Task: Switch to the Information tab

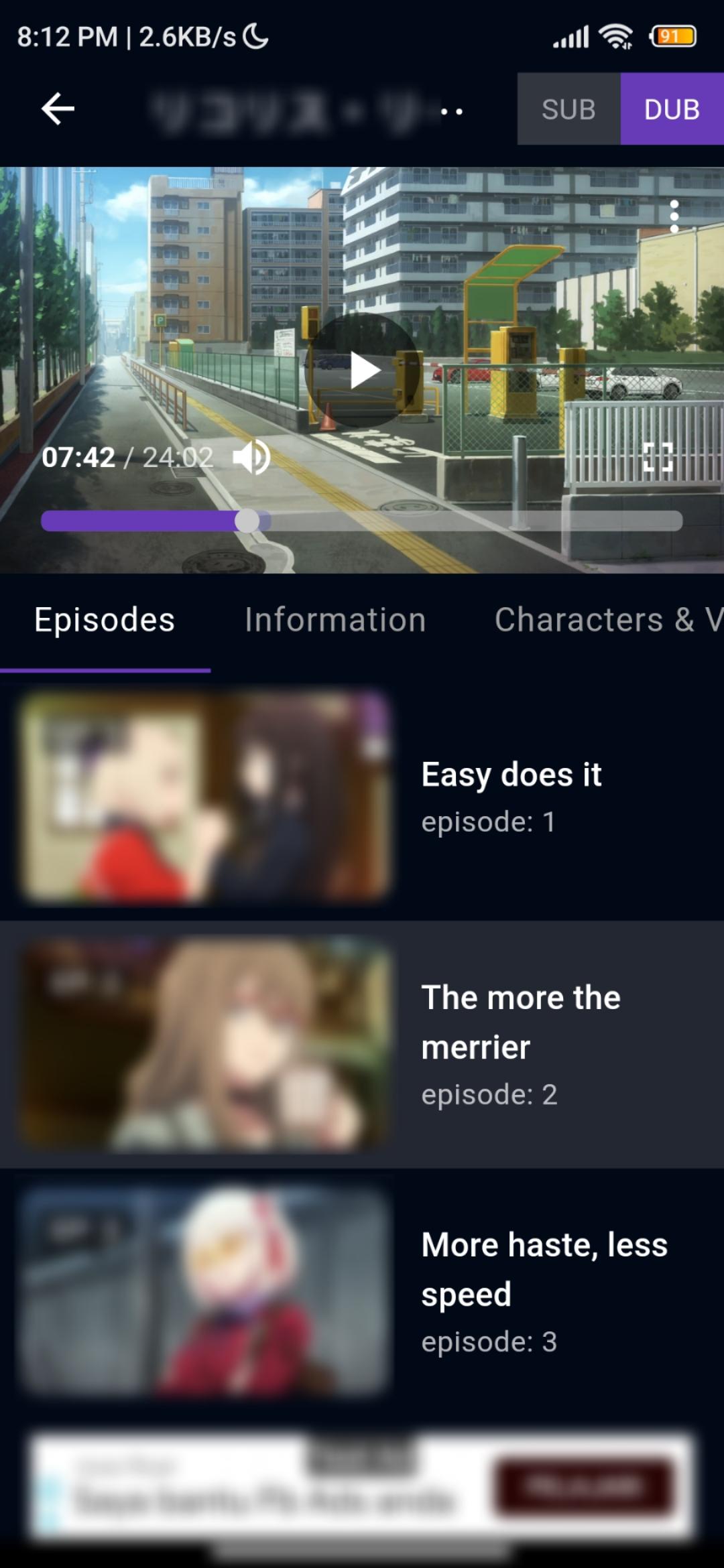Action: [335, 620]
